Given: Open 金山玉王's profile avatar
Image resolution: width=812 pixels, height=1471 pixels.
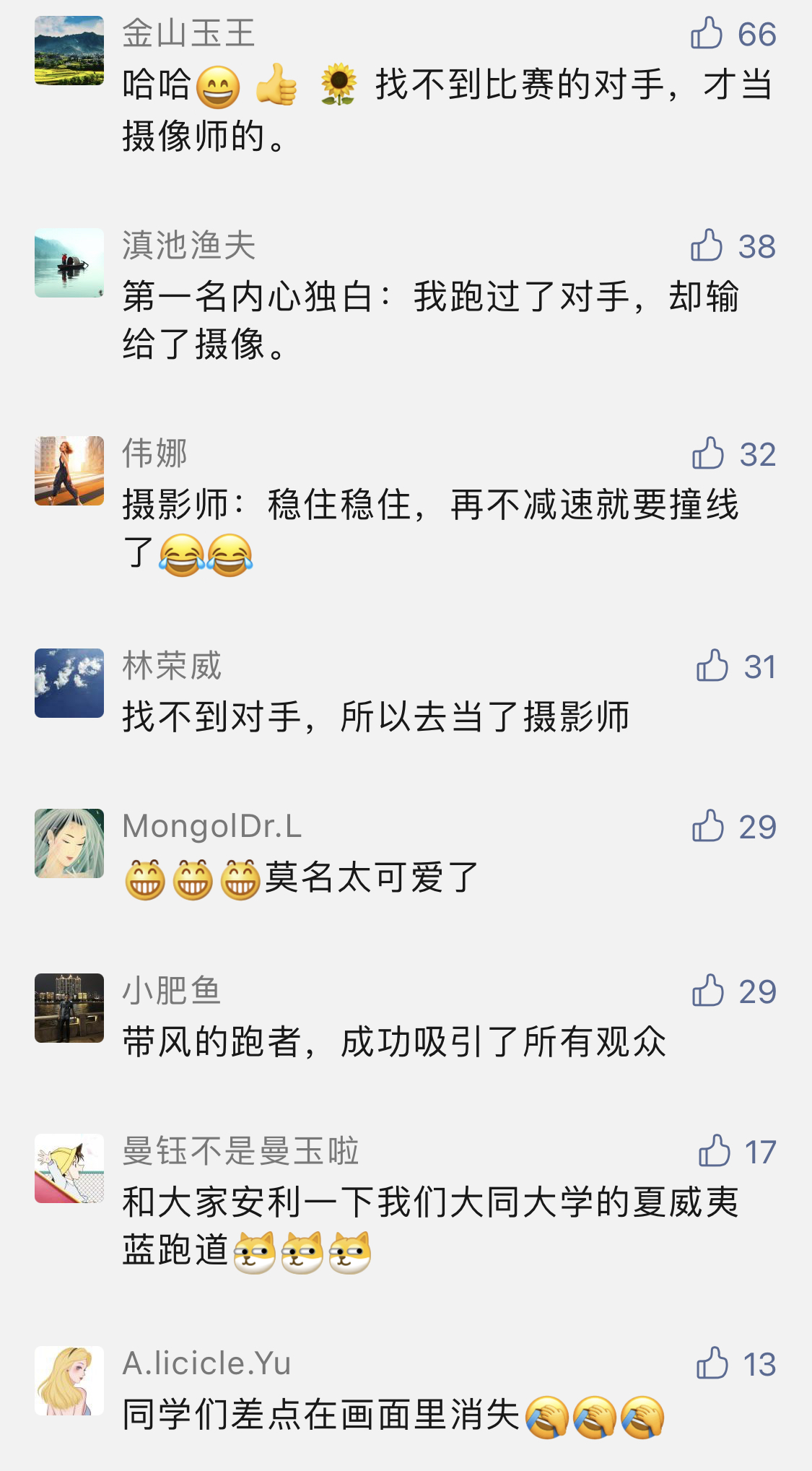Looking at the screenshot, I should 69,51.
